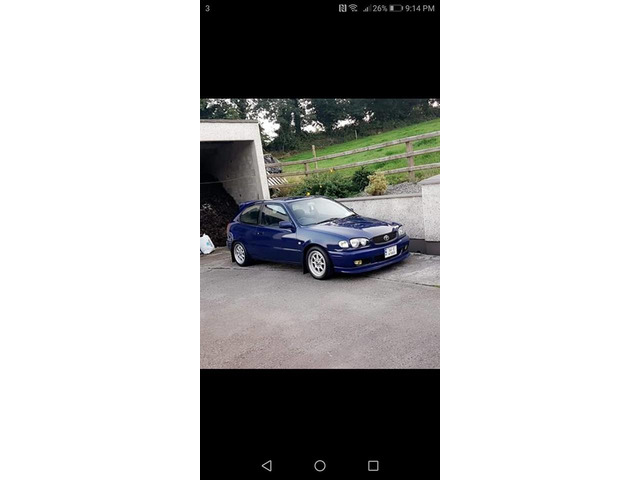The image size is (640, 480).
Task: Go back using the system back button
Action: 266,465
